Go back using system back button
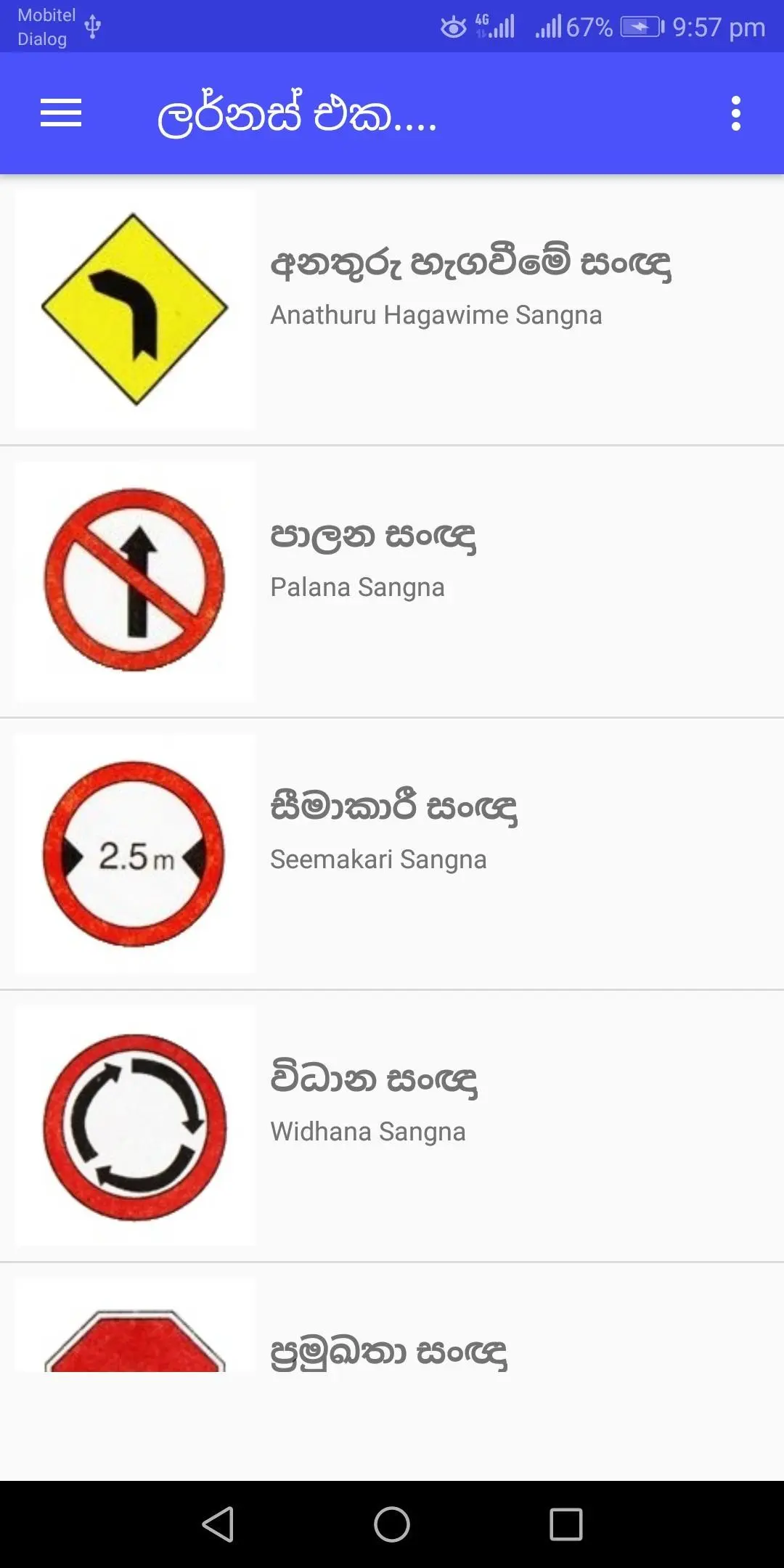784x1568 pixels. [218, 1524]
